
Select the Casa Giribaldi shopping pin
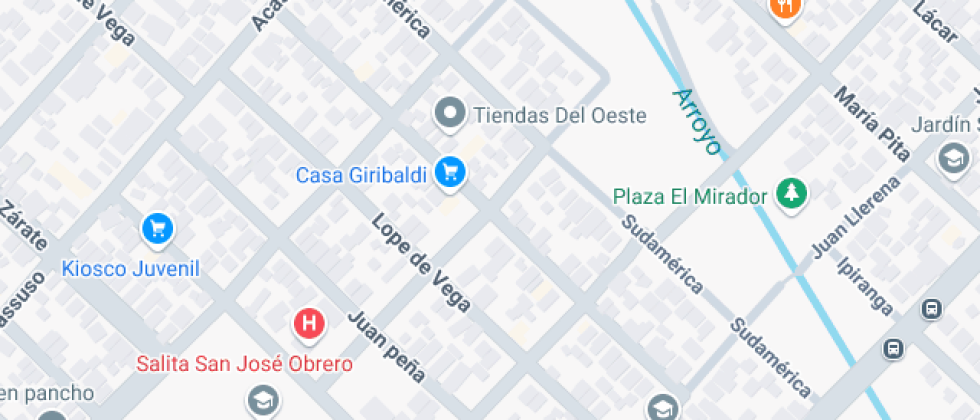coord(451,174)
